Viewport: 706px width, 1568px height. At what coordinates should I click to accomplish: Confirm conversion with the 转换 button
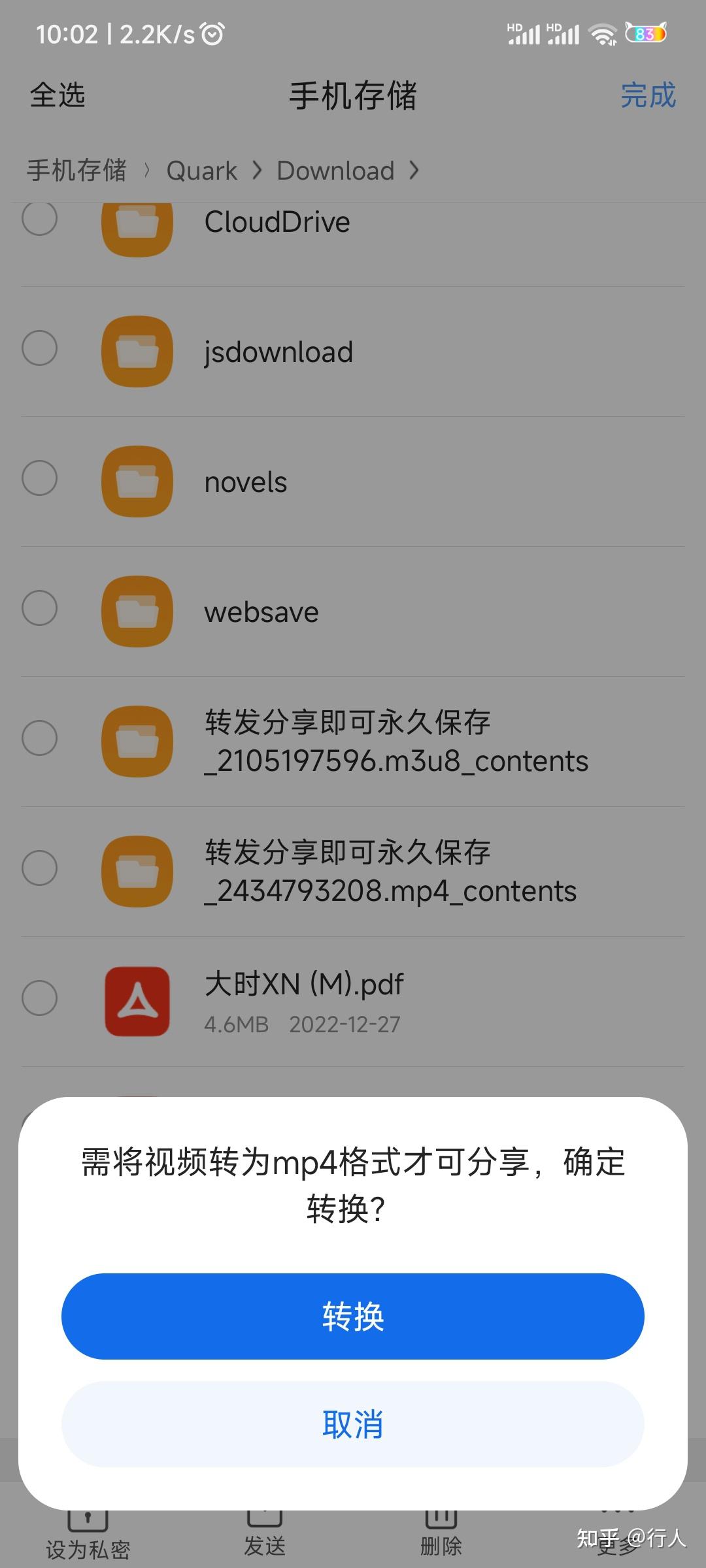click(x=353, y=1316)
